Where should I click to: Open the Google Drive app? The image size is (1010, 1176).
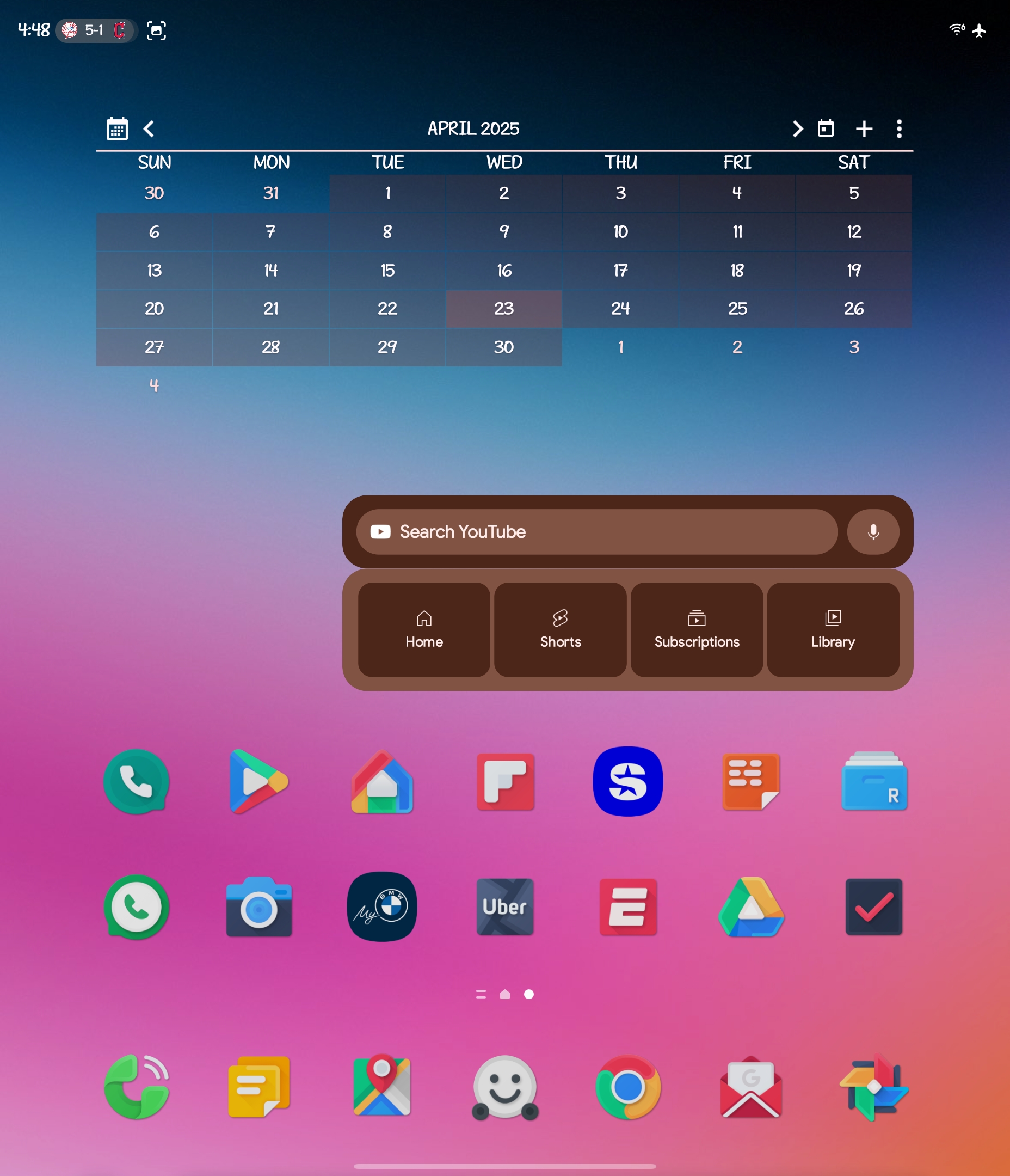click(750, 906)
